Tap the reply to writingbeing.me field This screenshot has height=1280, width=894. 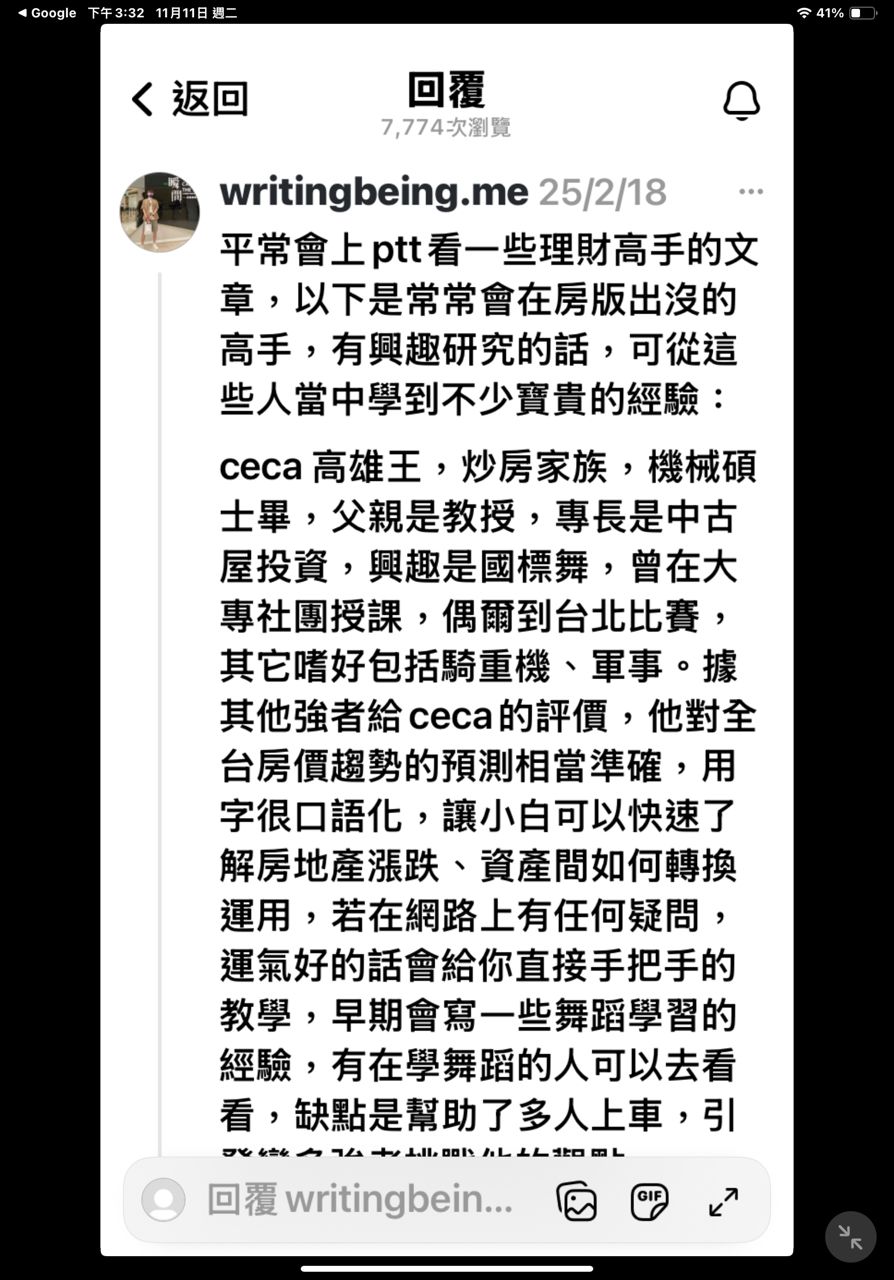[360, 1200]
